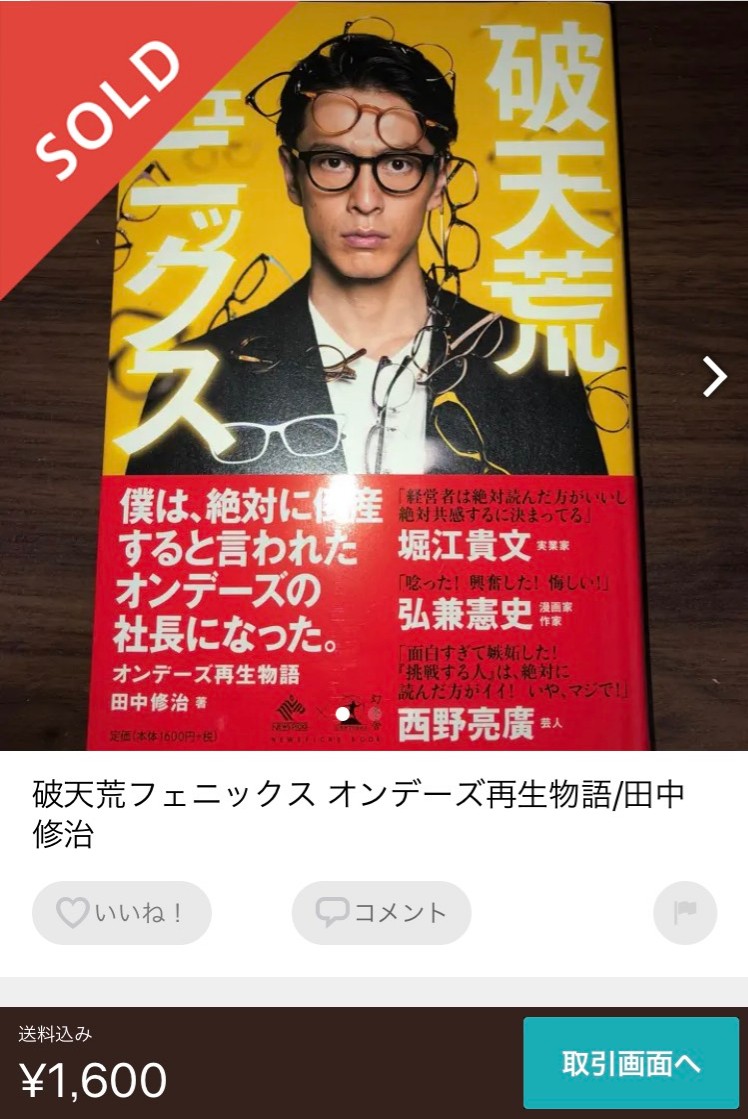Go to the next product photo

714,377
